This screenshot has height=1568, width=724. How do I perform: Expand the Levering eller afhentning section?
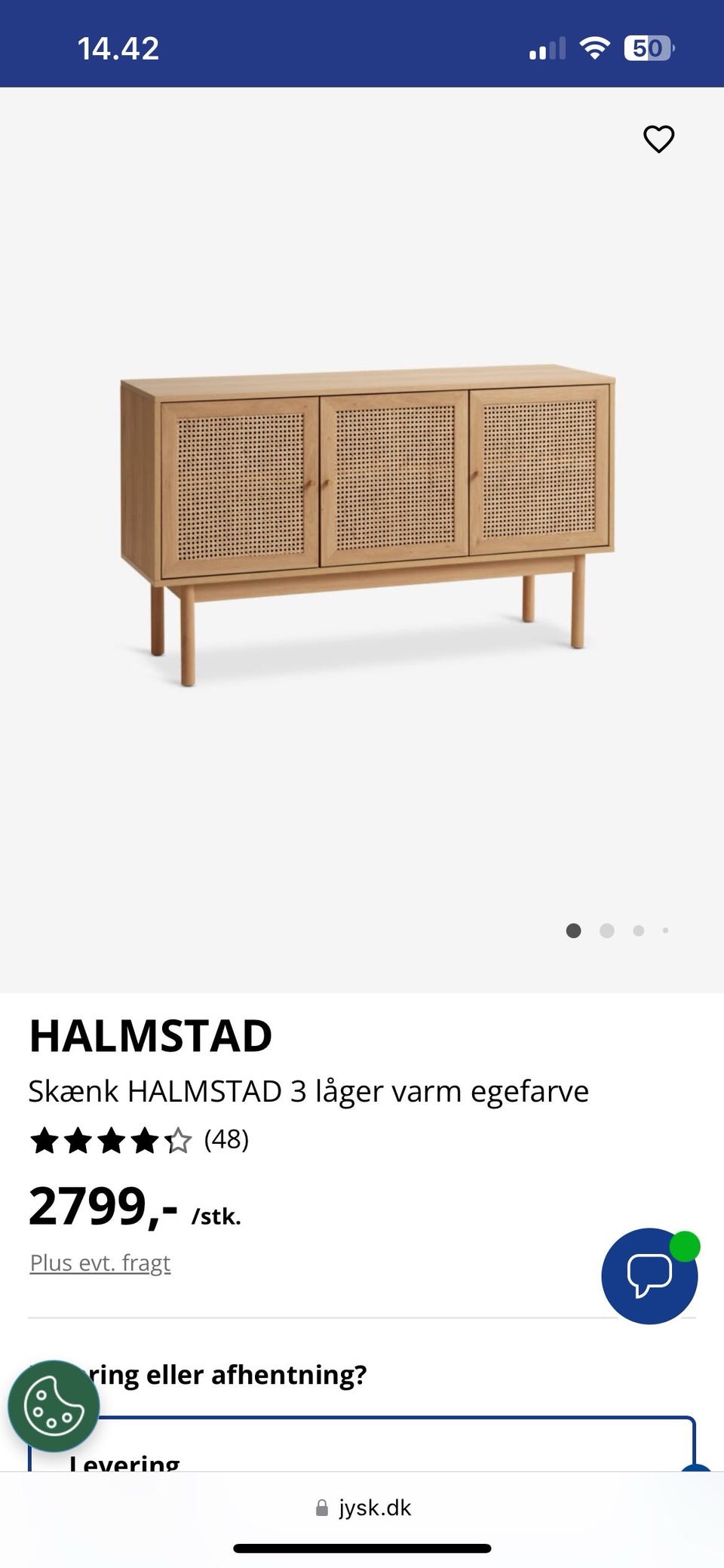(x=226, y=1375)
